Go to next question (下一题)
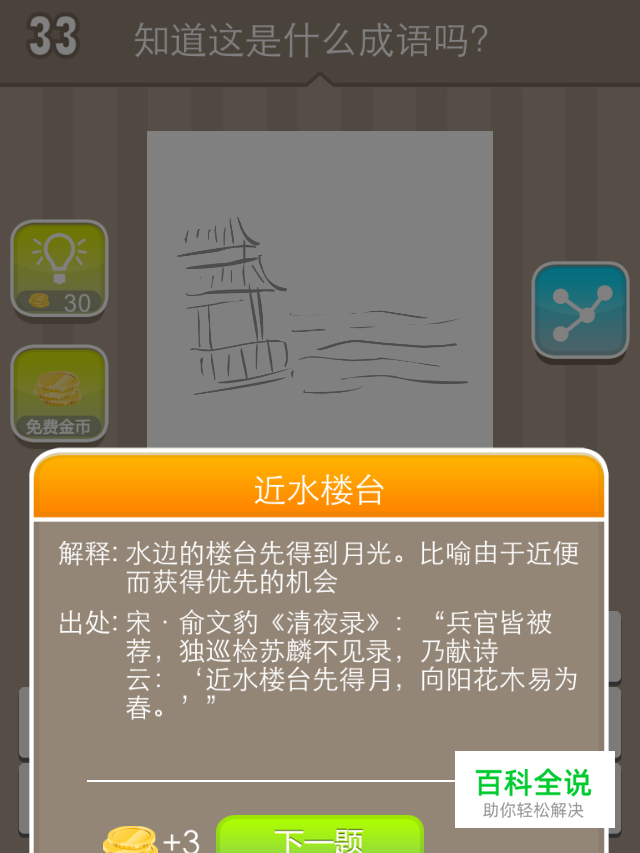The width and height of the screenshot is (640, 853). point(320,837)
